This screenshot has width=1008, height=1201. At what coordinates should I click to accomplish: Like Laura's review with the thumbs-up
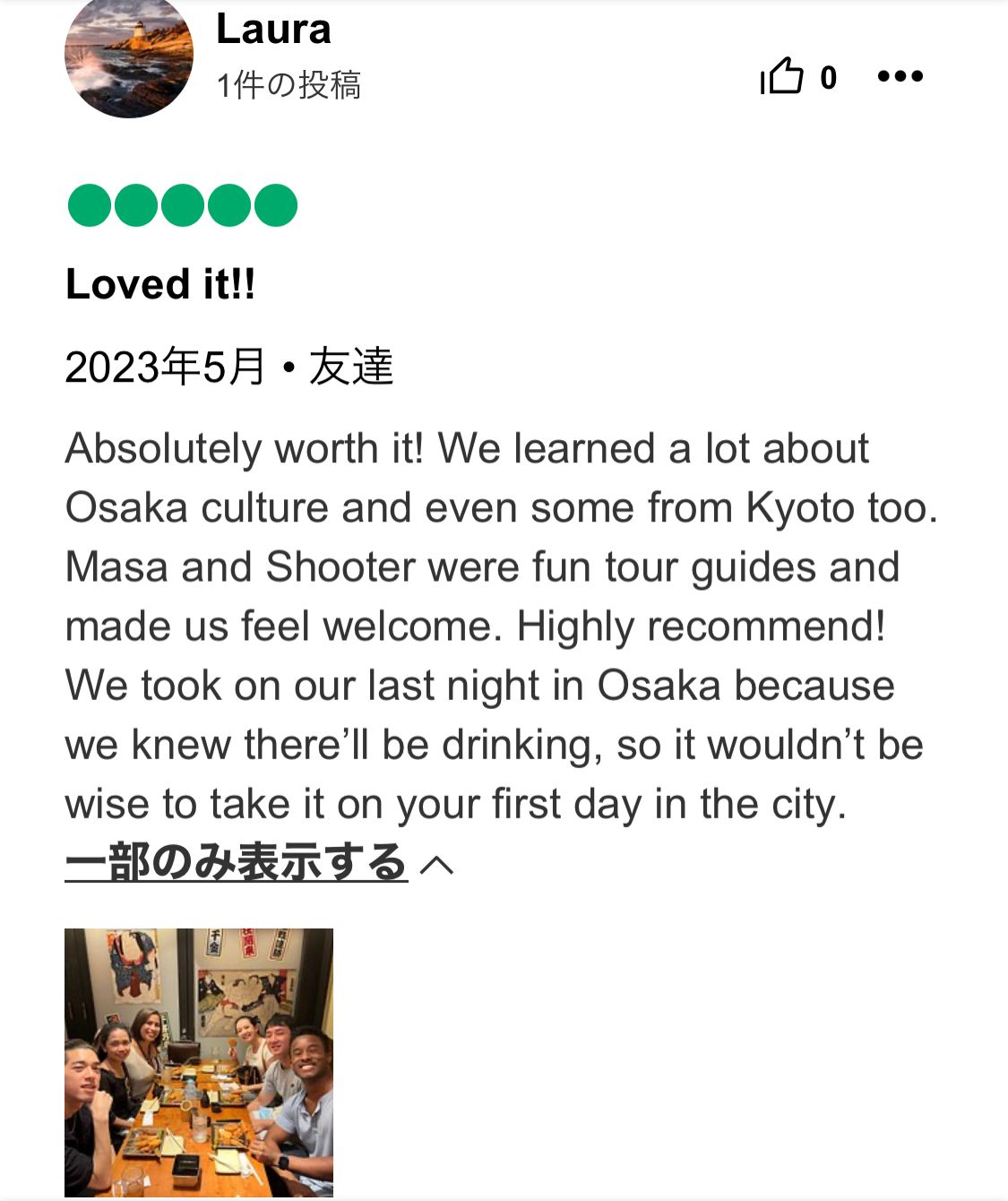click(x=782, y=76)
